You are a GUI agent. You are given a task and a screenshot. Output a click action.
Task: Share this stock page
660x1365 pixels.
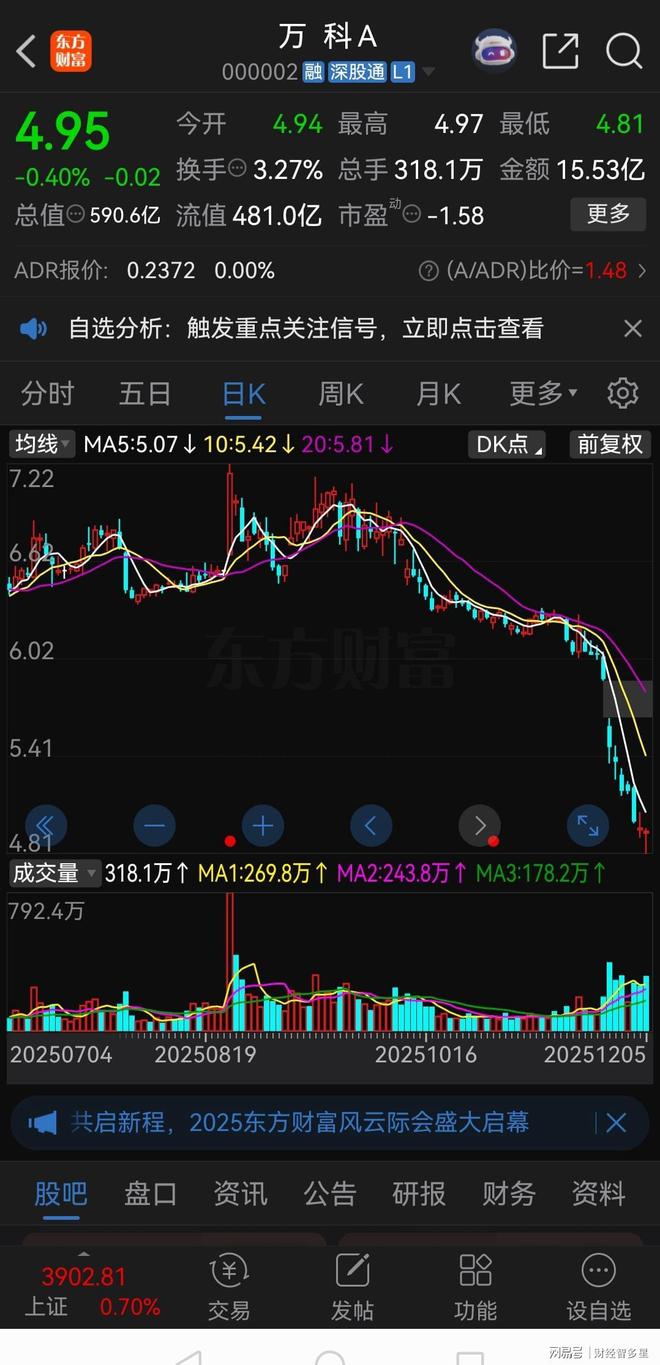click(560, 51)
